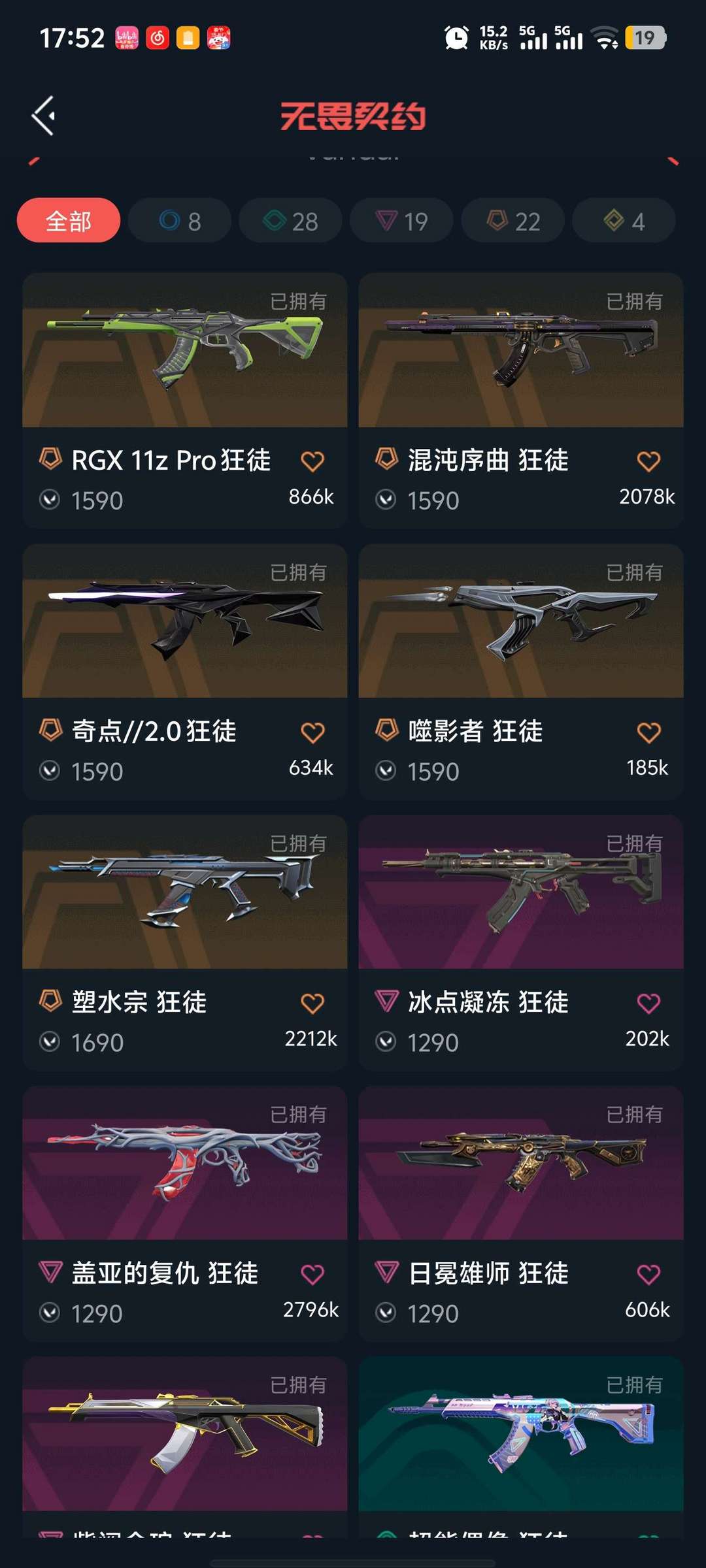706x1568 pixels.
Task: Switch to the purple tier tab with 19
Action: tap(402, 221)
